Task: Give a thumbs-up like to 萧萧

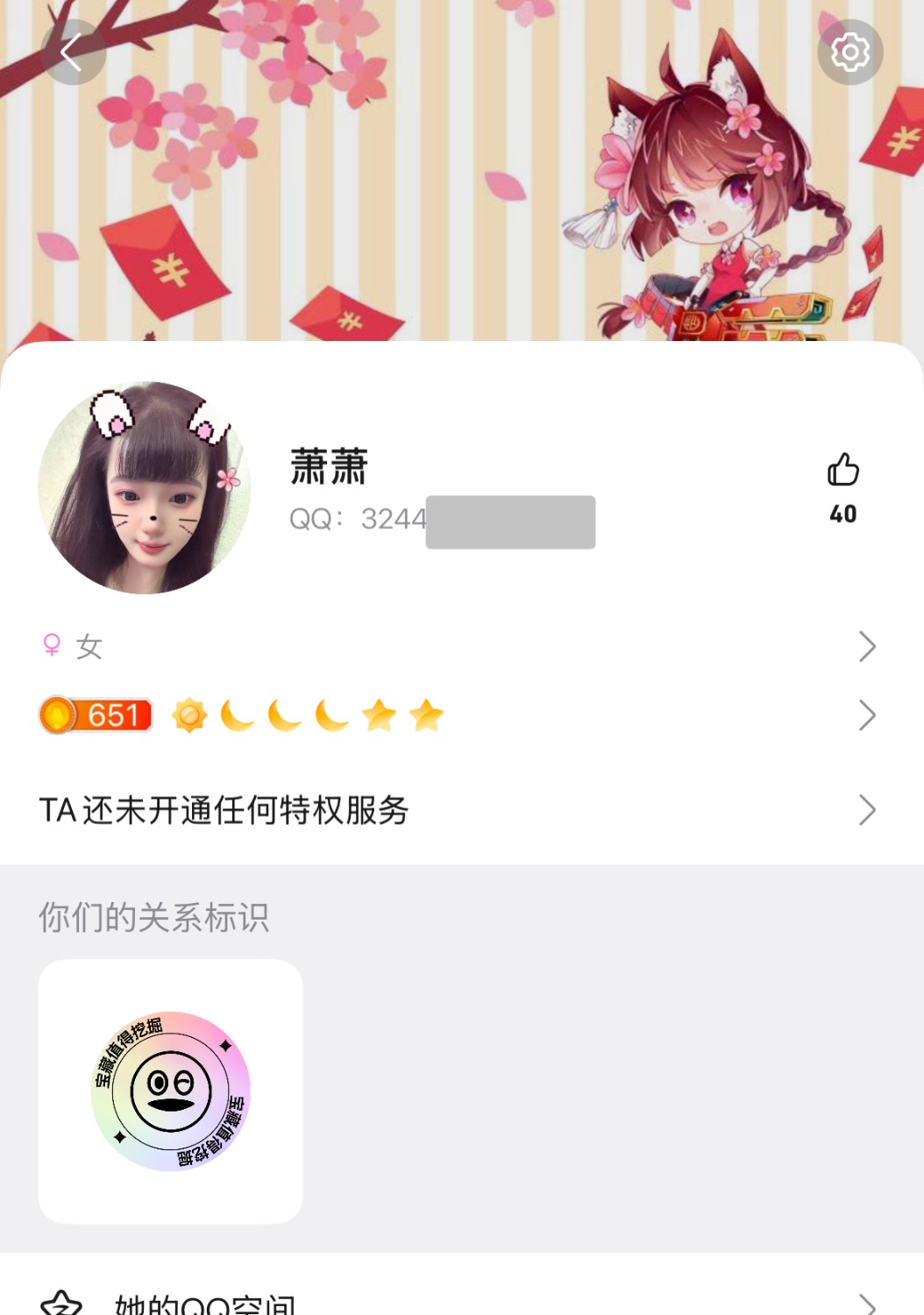Action: click(x=842, y=471)
